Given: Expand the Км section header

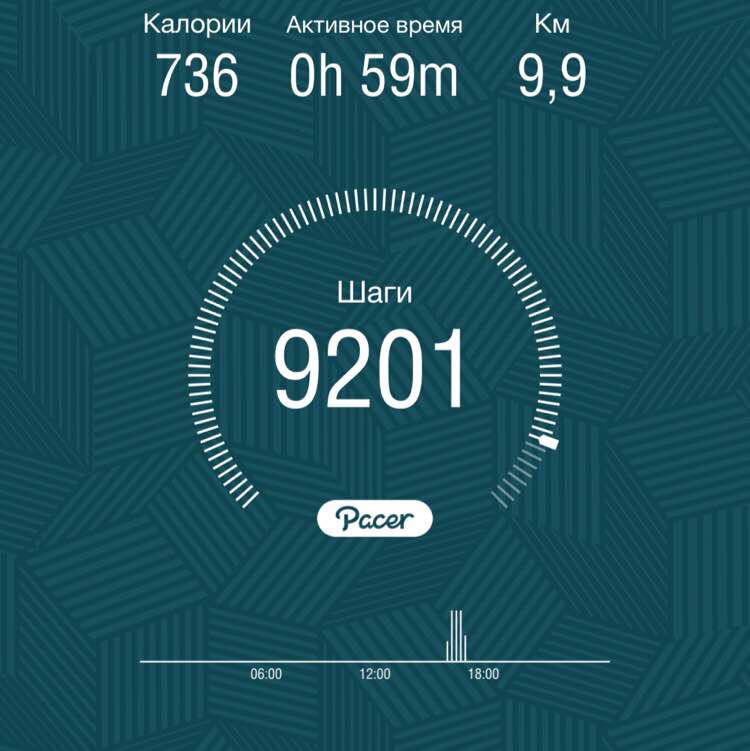Looking at the screenshot, I should click(x=553, y=22).
